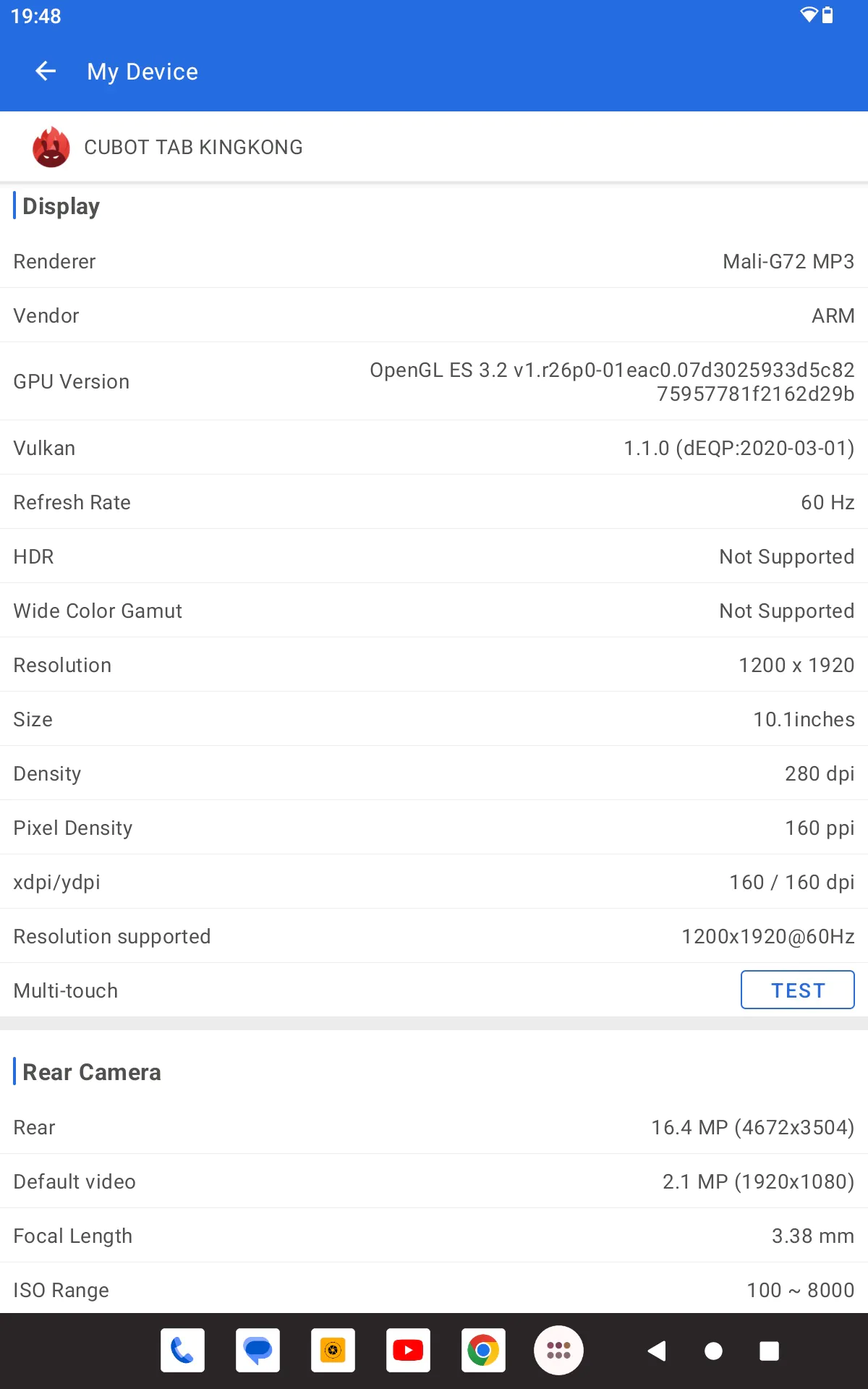Open the Messages app in the taskbar
Viewport: 868px width, 1389px height.
click(258, 1350)
